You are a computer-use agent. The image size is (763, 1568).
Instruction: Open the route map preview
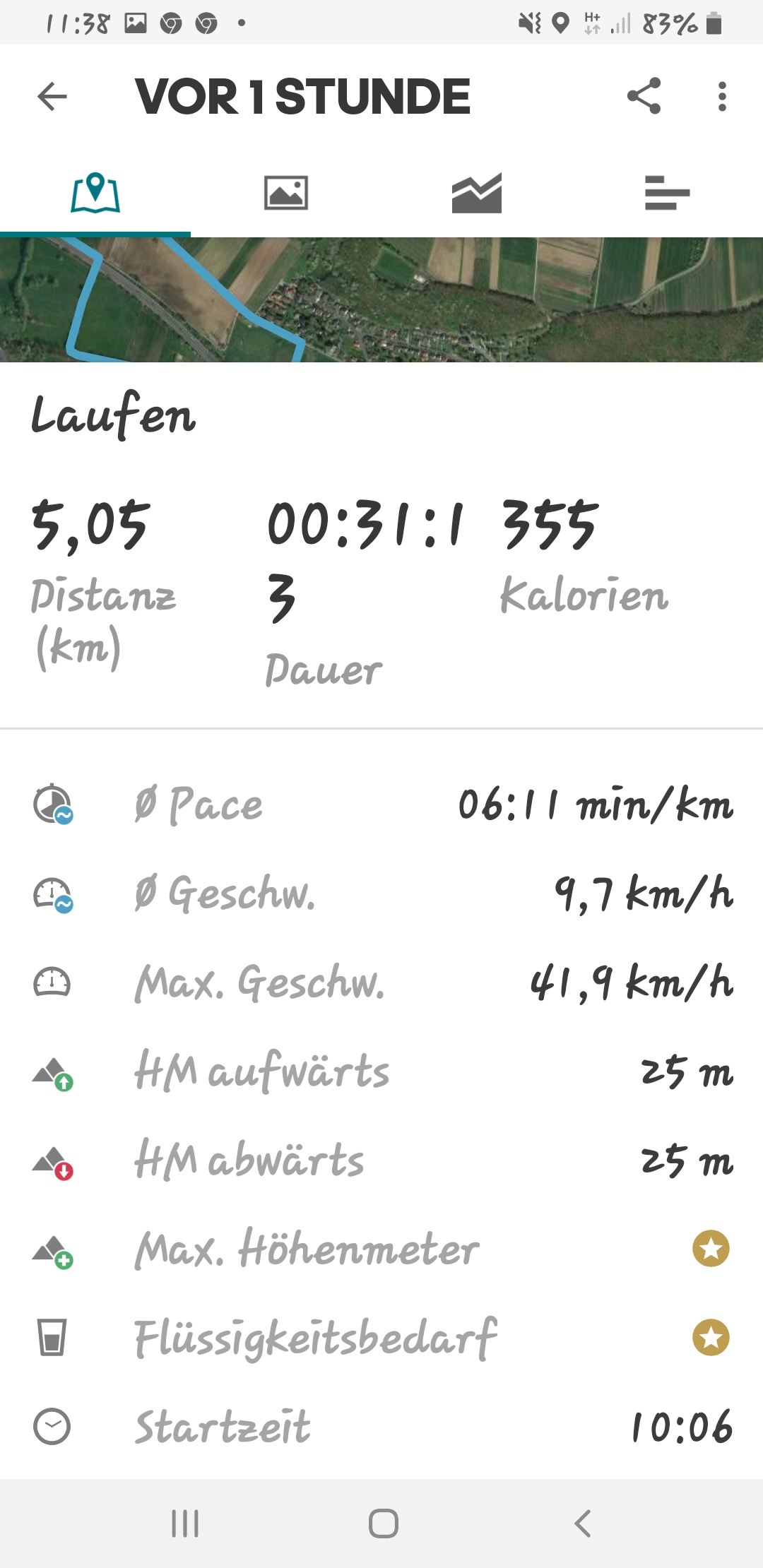click(x=381, y=300)
